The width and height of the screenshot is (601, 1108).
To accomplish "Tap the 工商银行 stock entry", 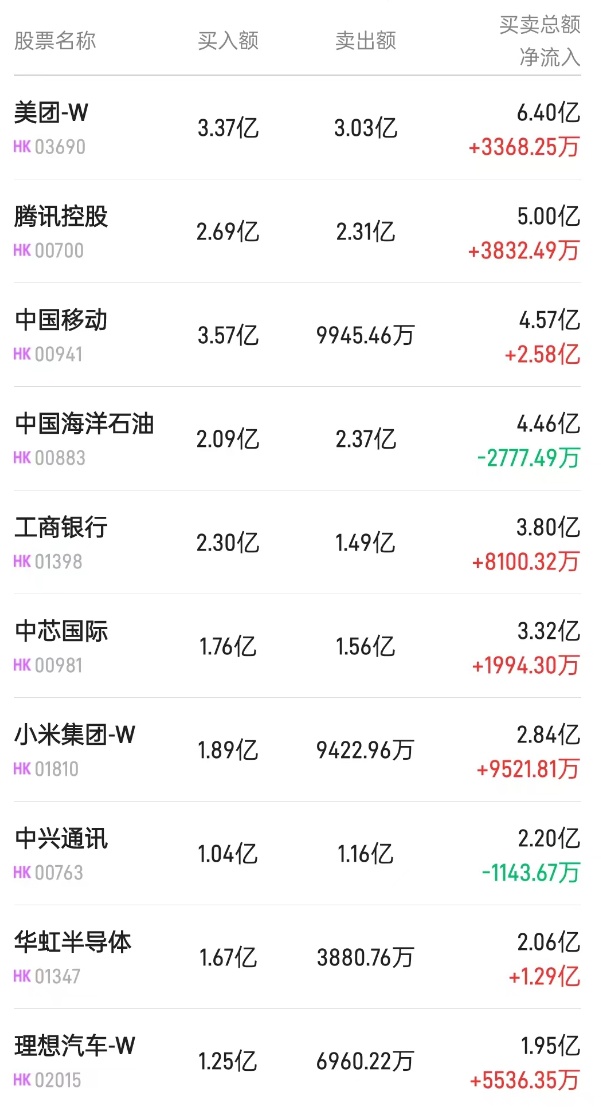I will point(61,528).
